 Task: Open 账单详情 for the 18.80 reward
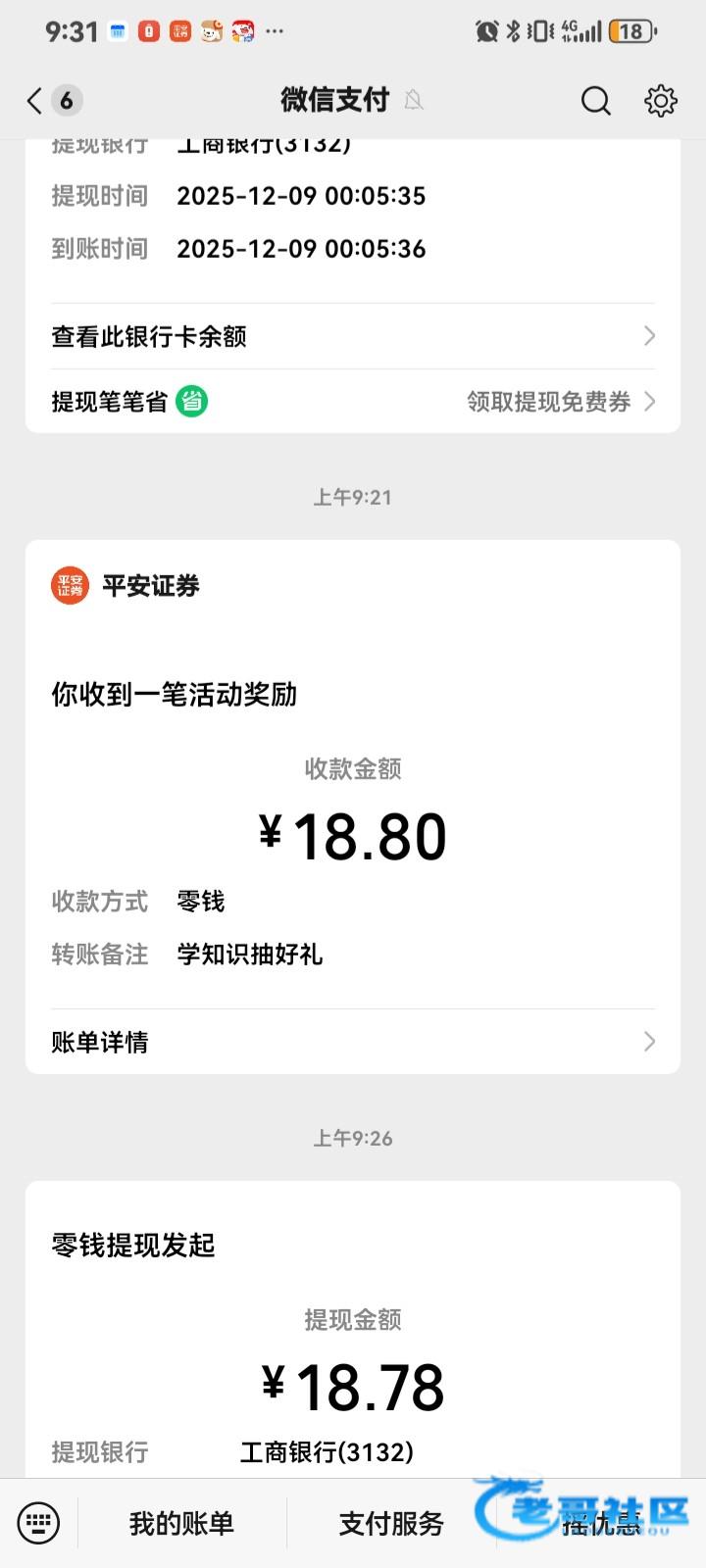[x=352, y=1042]
